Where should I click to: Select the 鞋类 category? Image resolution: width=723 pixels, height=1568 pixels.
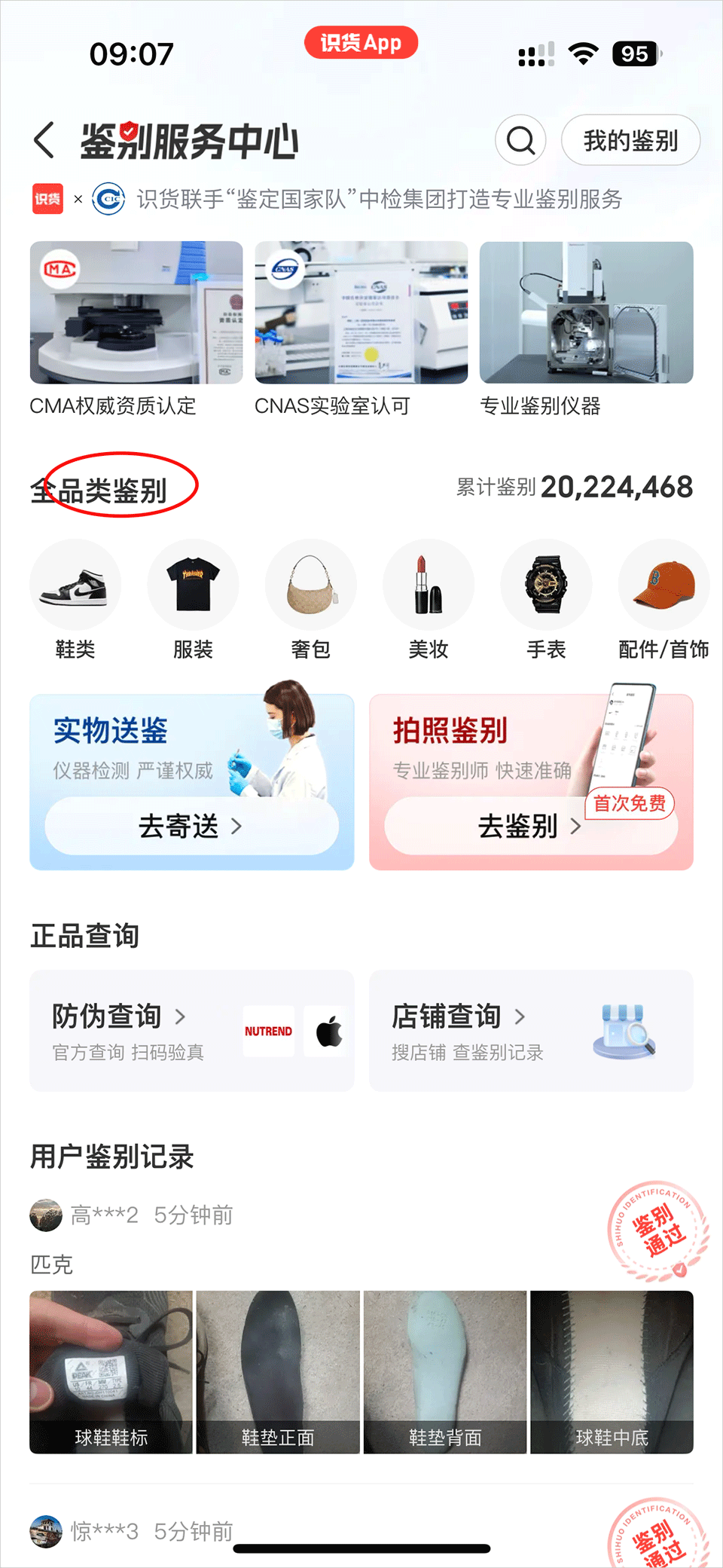pyautogui.click(x=75, y=585)
